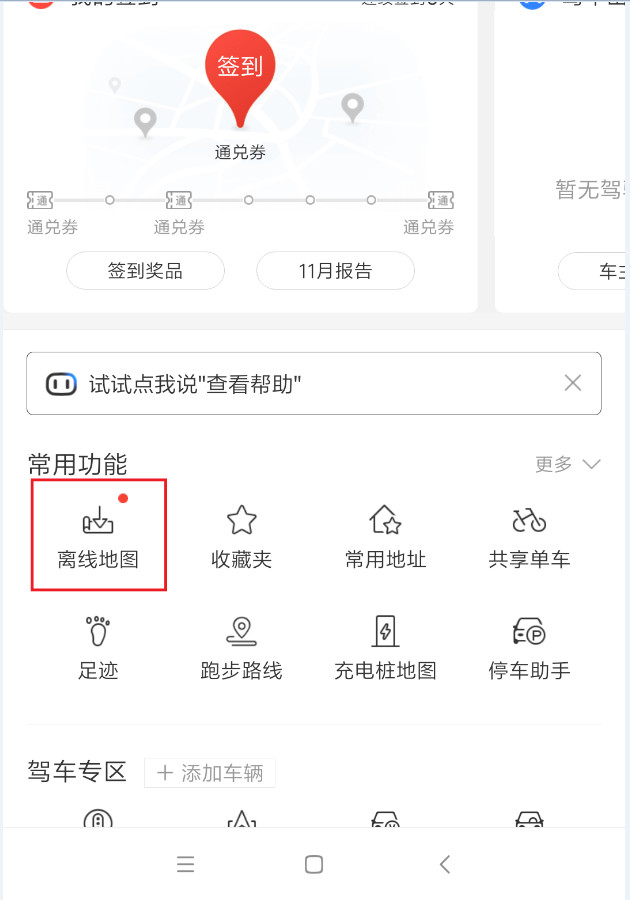The image size is (630, 900).
Task: Open 常用地址 frequent addresses
Action: (385, 536)
